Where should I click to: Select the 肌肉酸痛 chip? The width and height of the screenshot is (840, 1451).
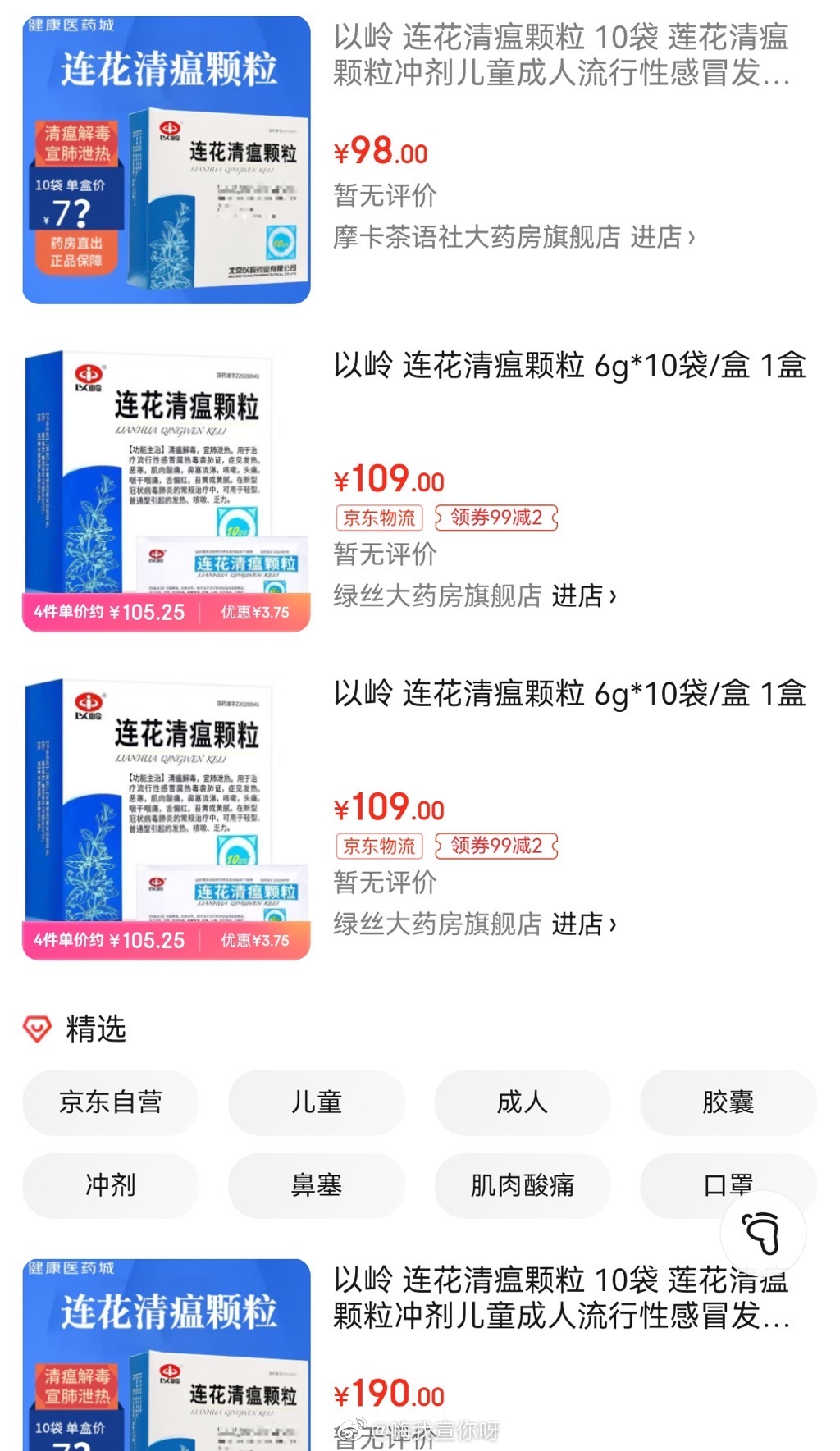tap(523, 1184)
